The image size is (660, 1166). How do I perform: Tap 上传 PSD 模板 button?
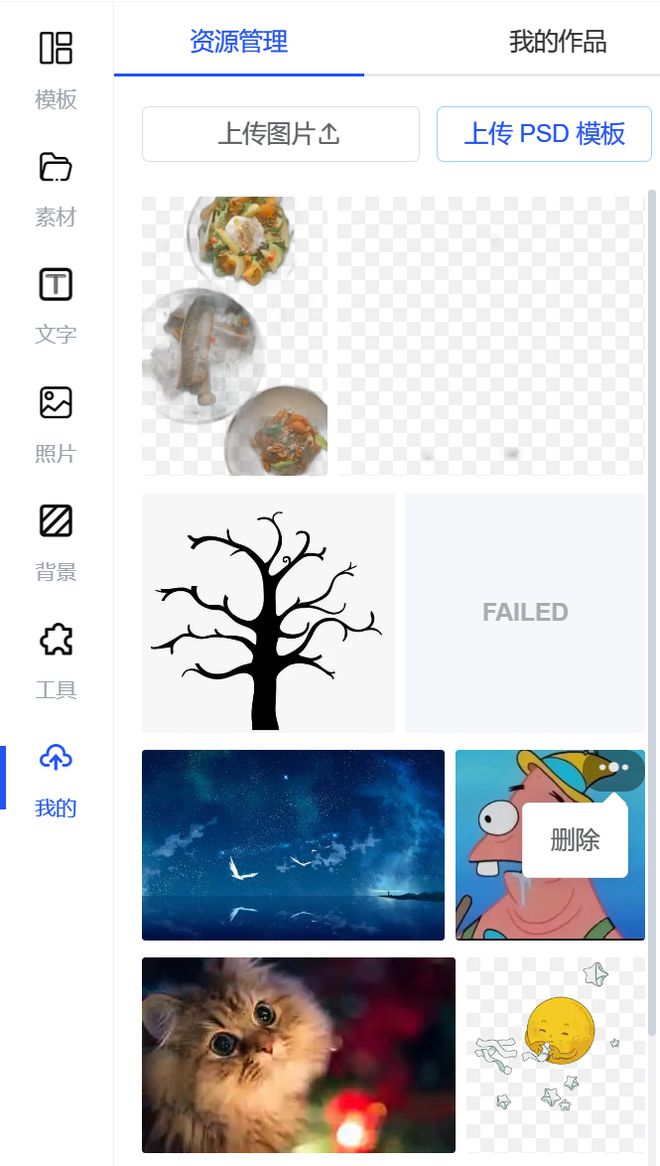(544, 134)
